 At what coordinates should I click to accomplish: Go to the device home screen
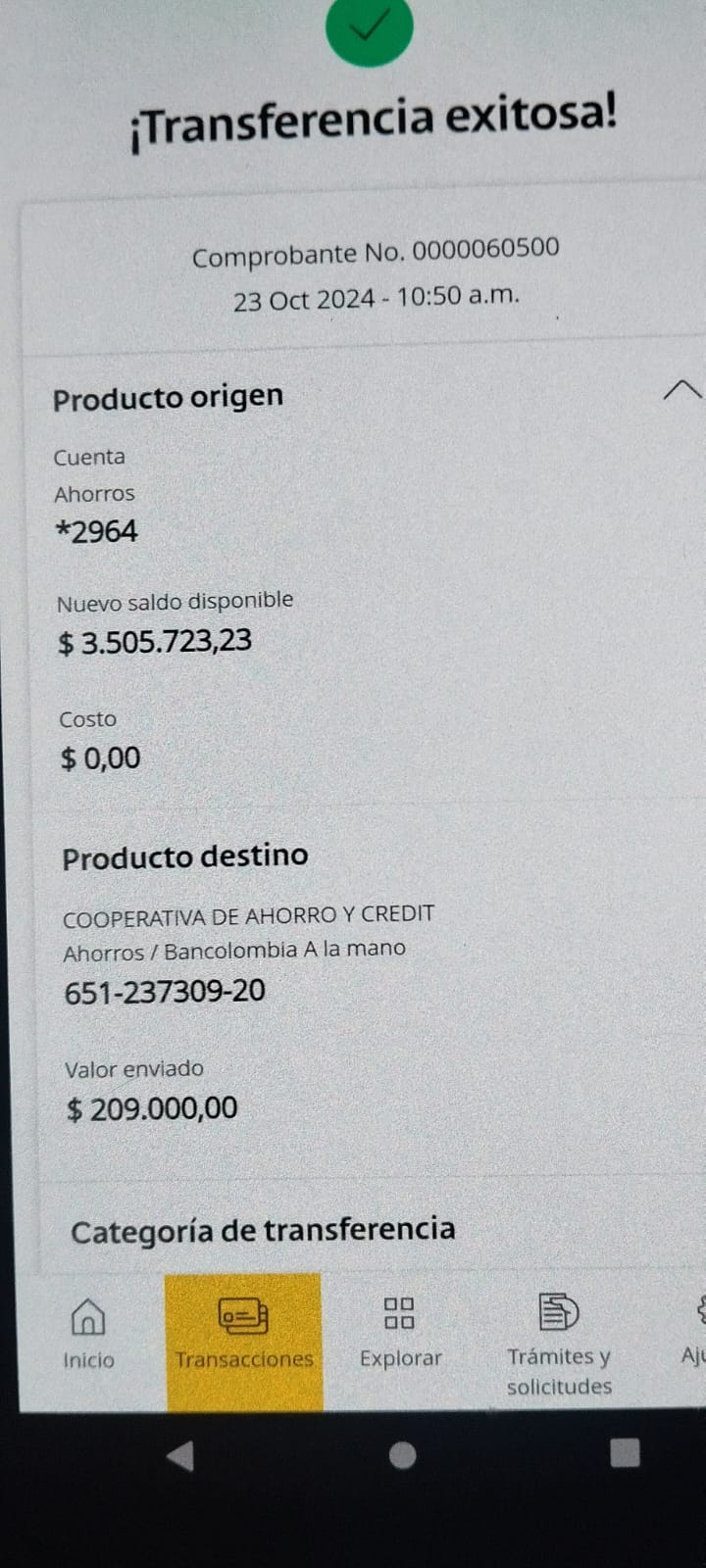402,1456
